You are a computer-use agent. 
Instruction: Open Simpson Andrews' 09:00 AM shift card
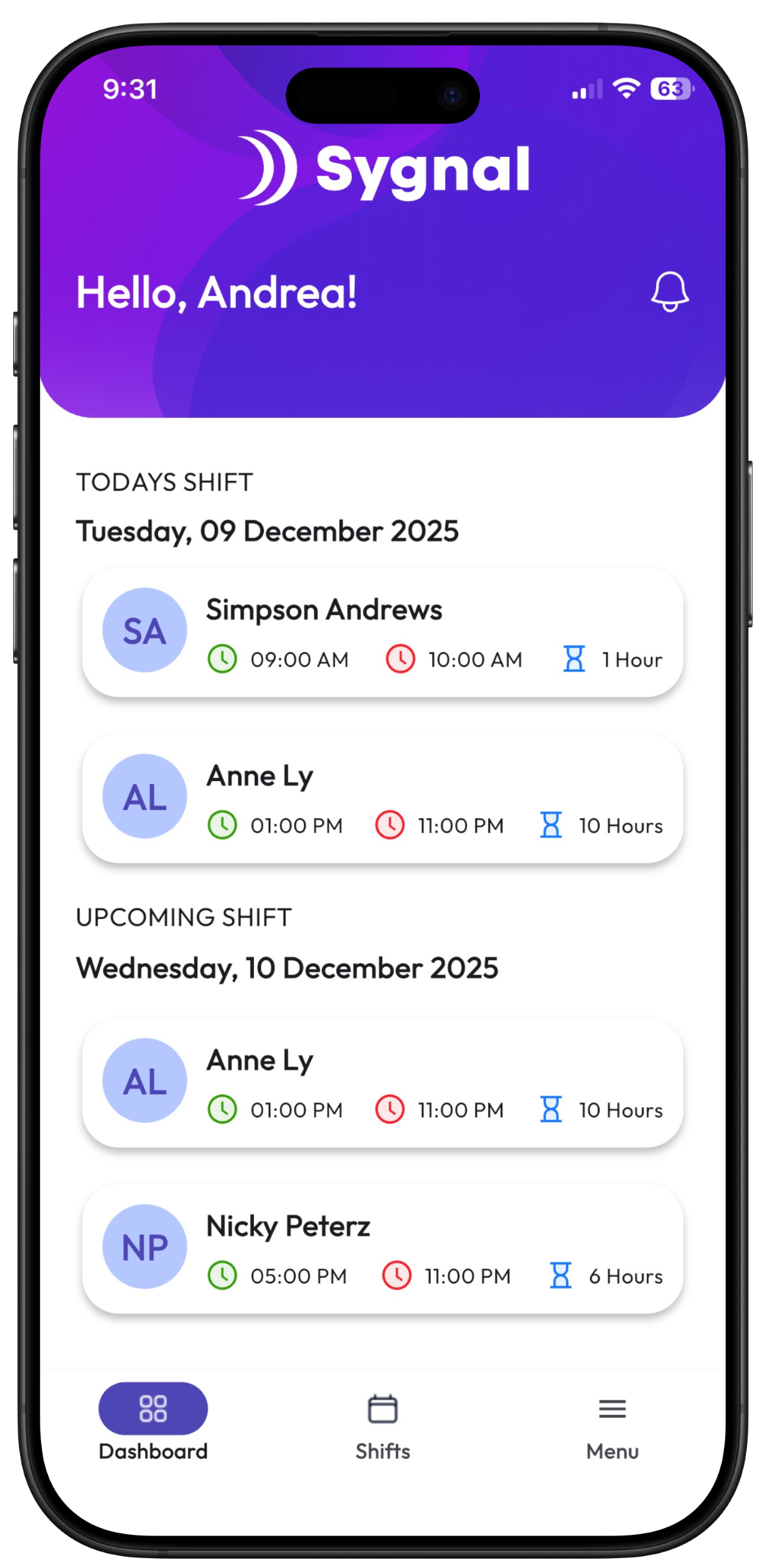(382, 632)
